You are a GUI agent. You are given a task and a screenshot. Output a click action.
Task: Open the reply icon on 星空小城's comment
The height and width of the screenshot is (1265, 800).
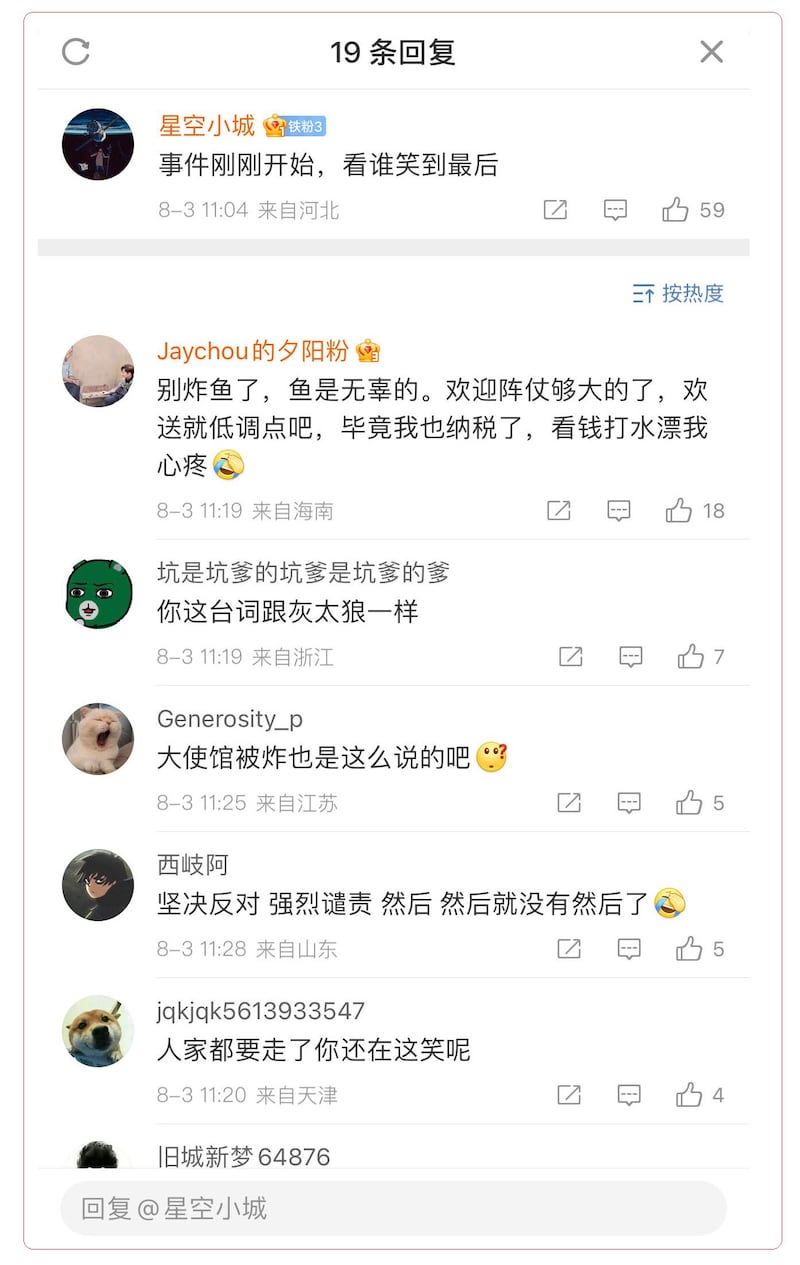[615, 209]
